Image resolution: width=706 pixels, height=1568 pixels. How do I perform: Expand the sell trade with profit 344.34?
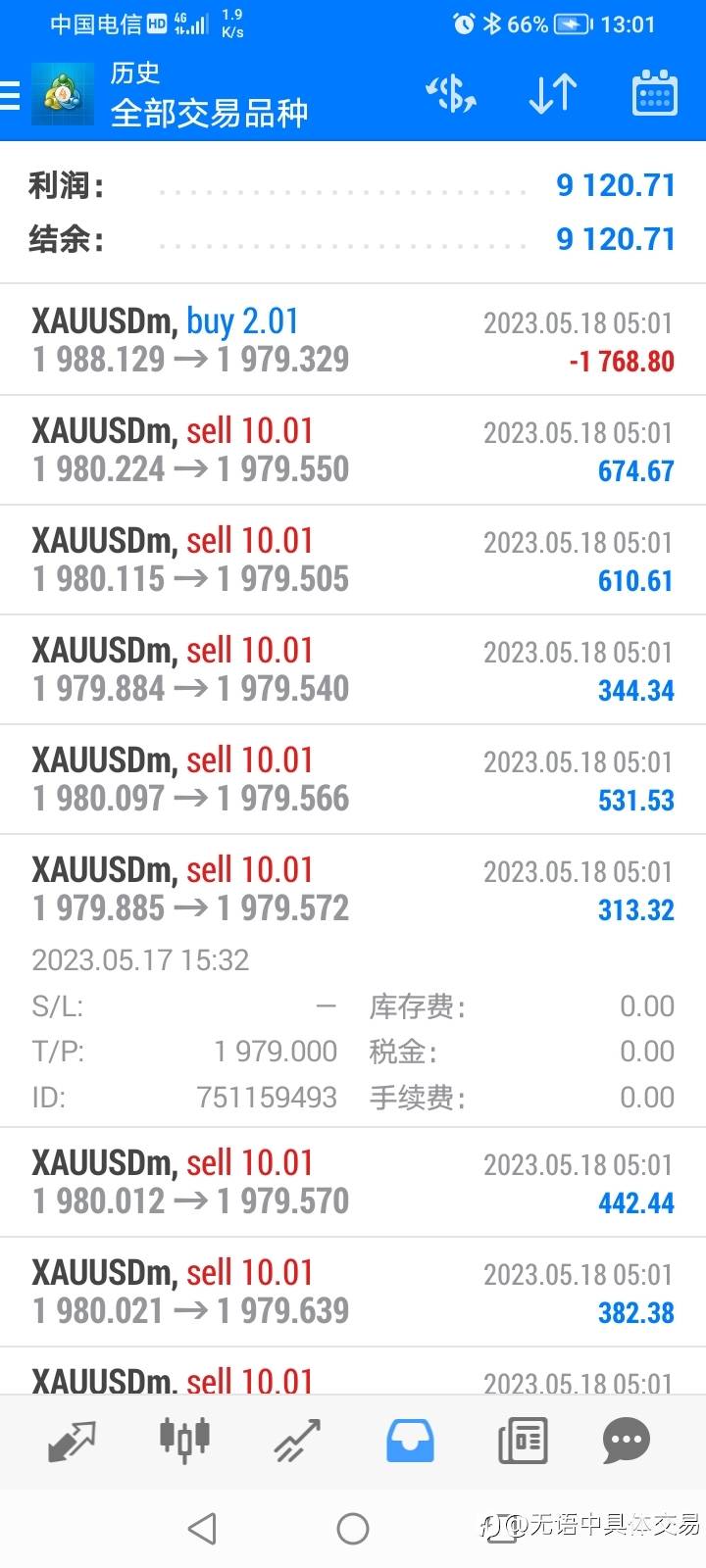[x=353, y=669]
